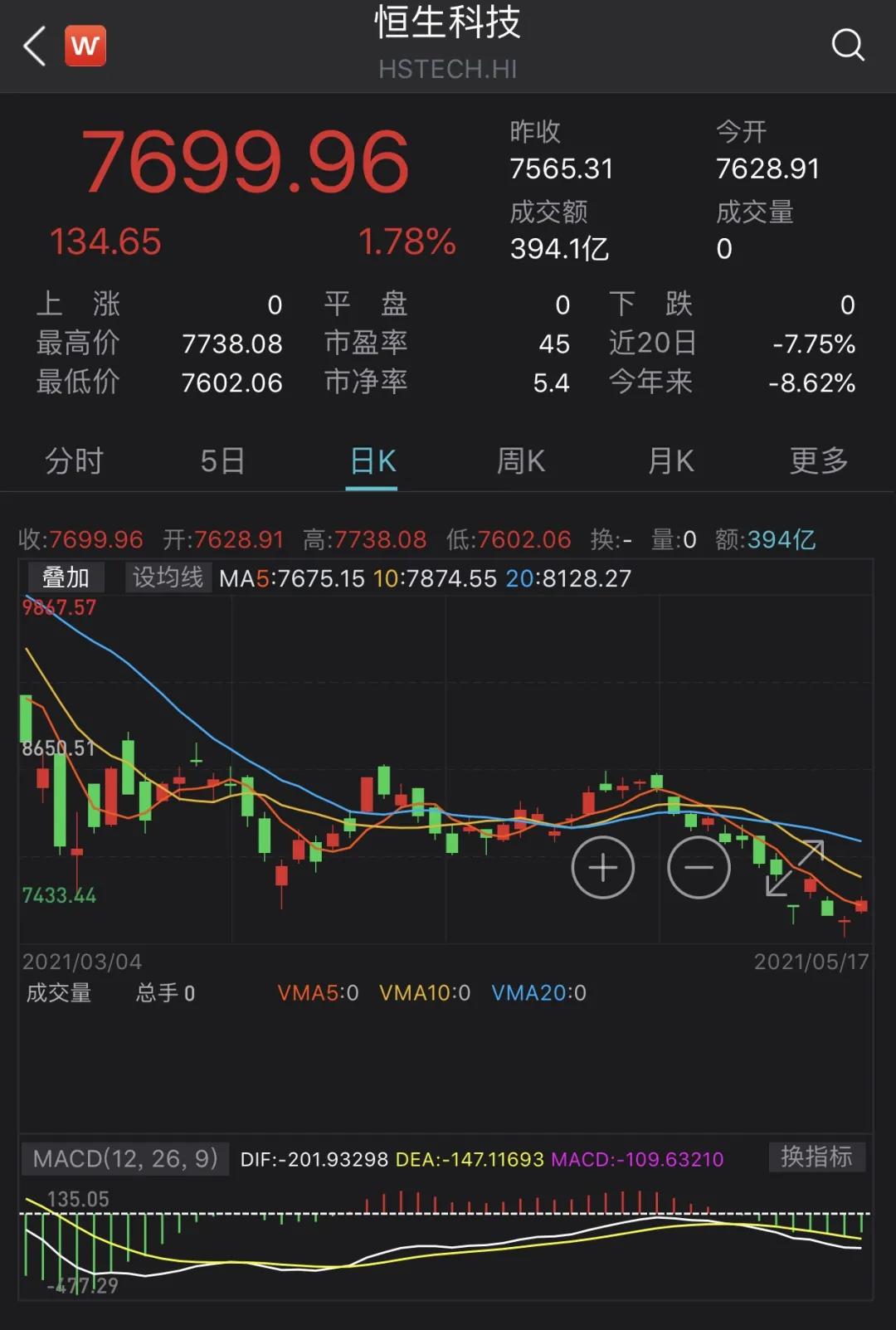
Task: Zoom out the K-line chart
Action: pos(699,868)
